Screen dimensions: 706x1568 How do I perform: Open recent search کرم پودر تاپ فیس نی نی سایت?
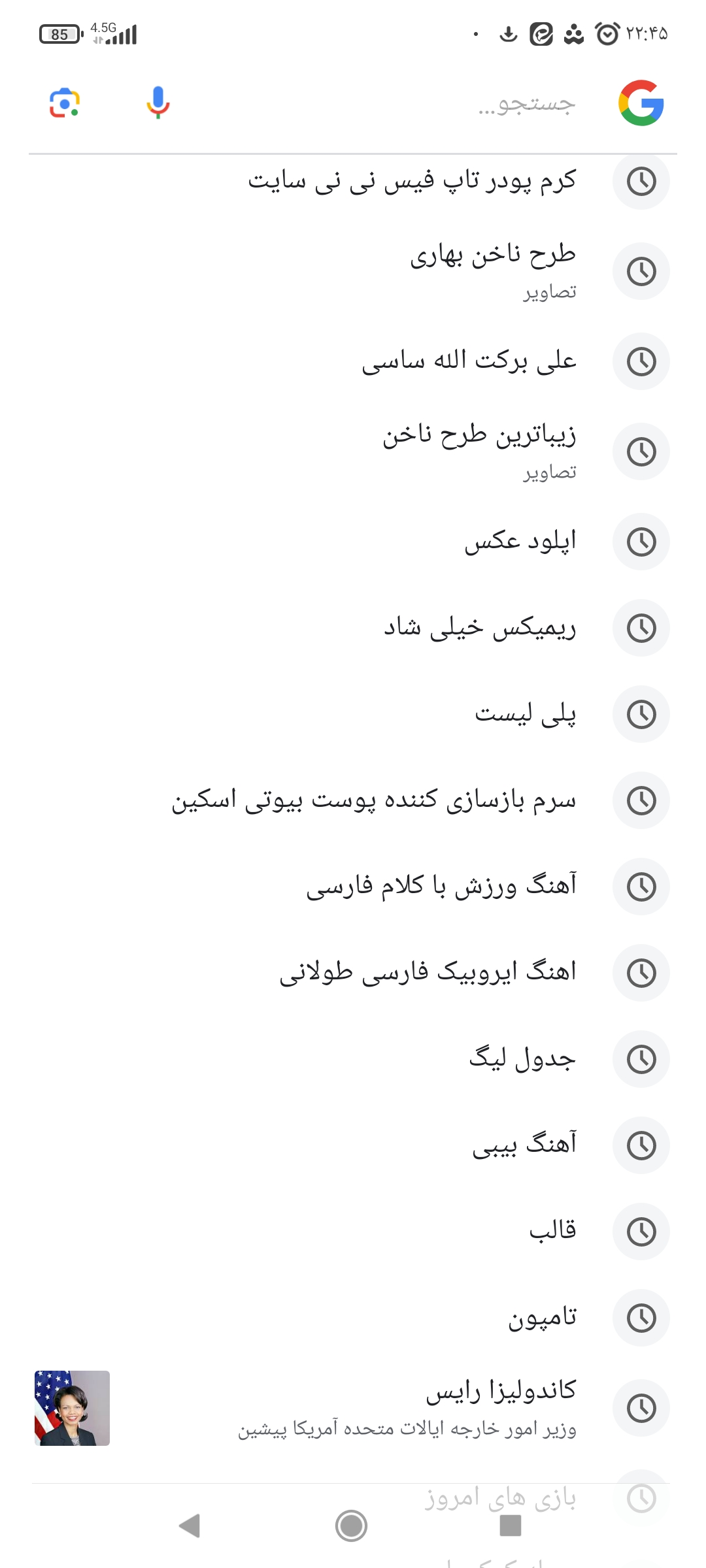coord(353,181)
